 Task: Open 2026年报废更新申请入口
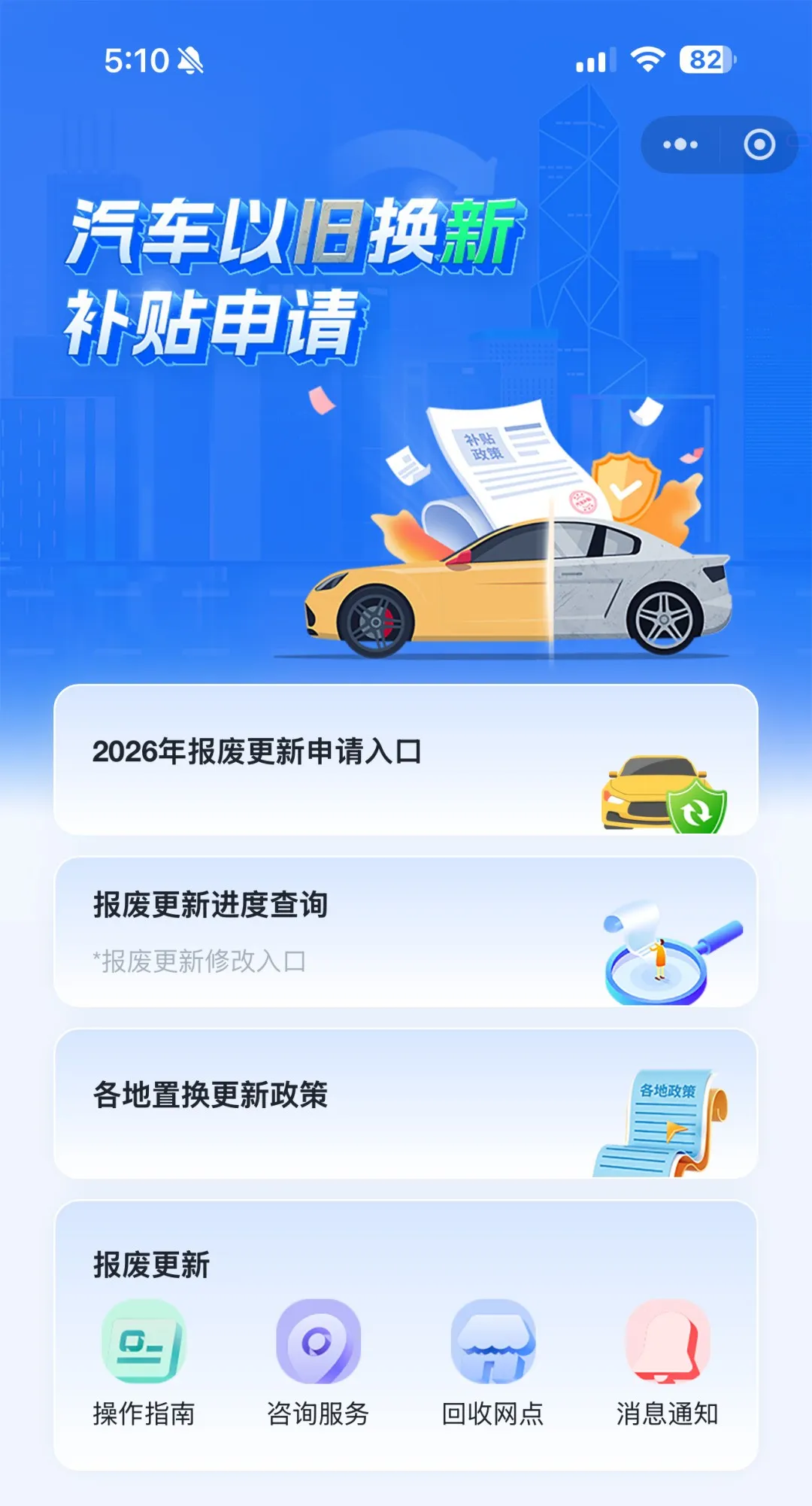(x=406, y=760)
